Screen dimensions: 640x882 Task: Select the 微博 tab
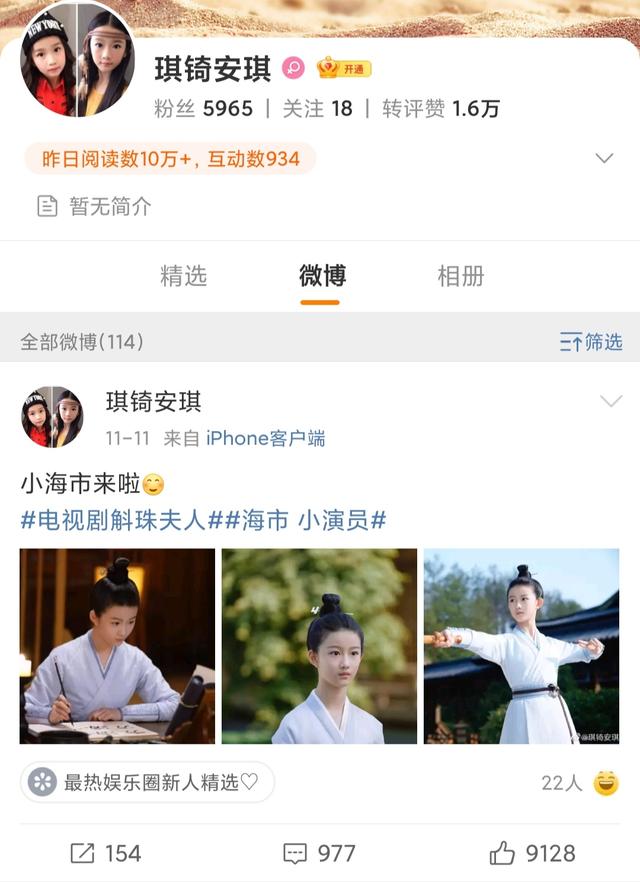pyautogui.click(x=322, y=276)
